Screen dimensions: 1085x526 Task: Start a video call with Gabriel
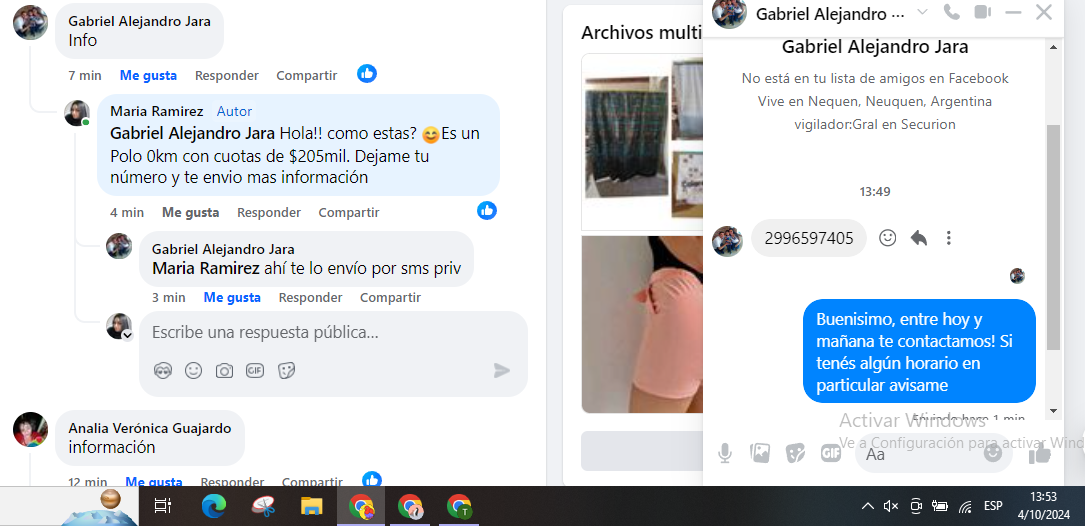coord(982,13)
